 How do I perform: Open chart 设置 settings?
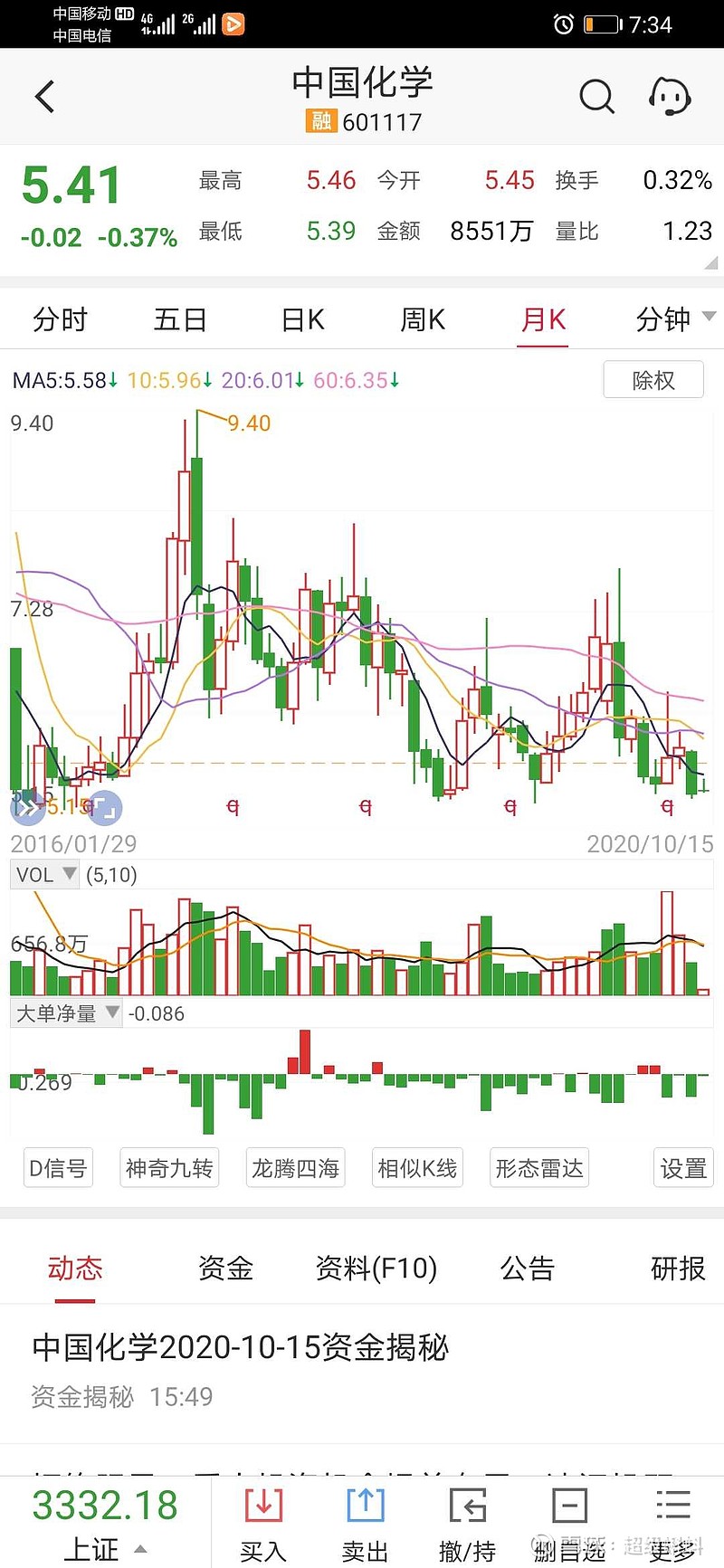click(x=683, y=1168)
